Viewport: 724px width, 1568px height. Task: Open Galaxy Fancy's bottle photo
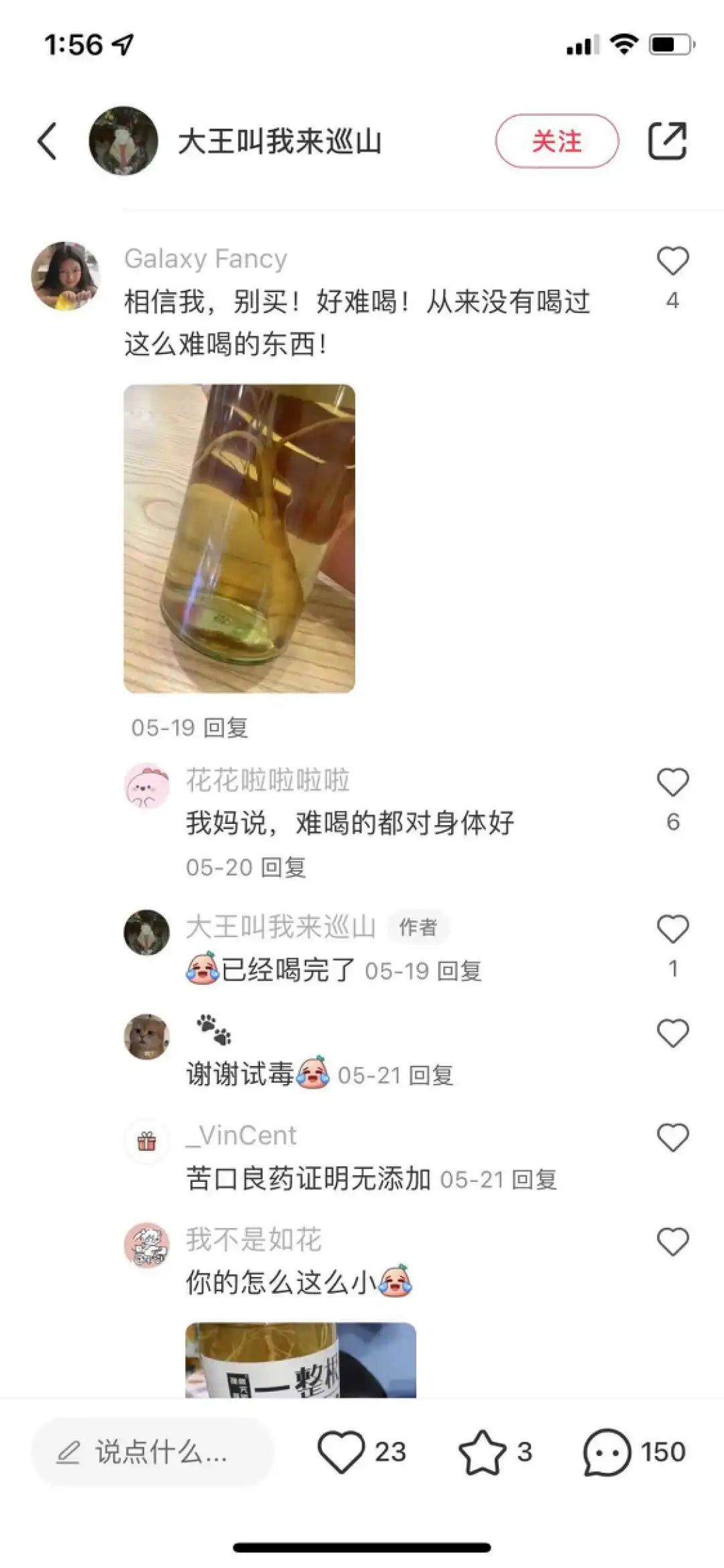click(239, 538)
